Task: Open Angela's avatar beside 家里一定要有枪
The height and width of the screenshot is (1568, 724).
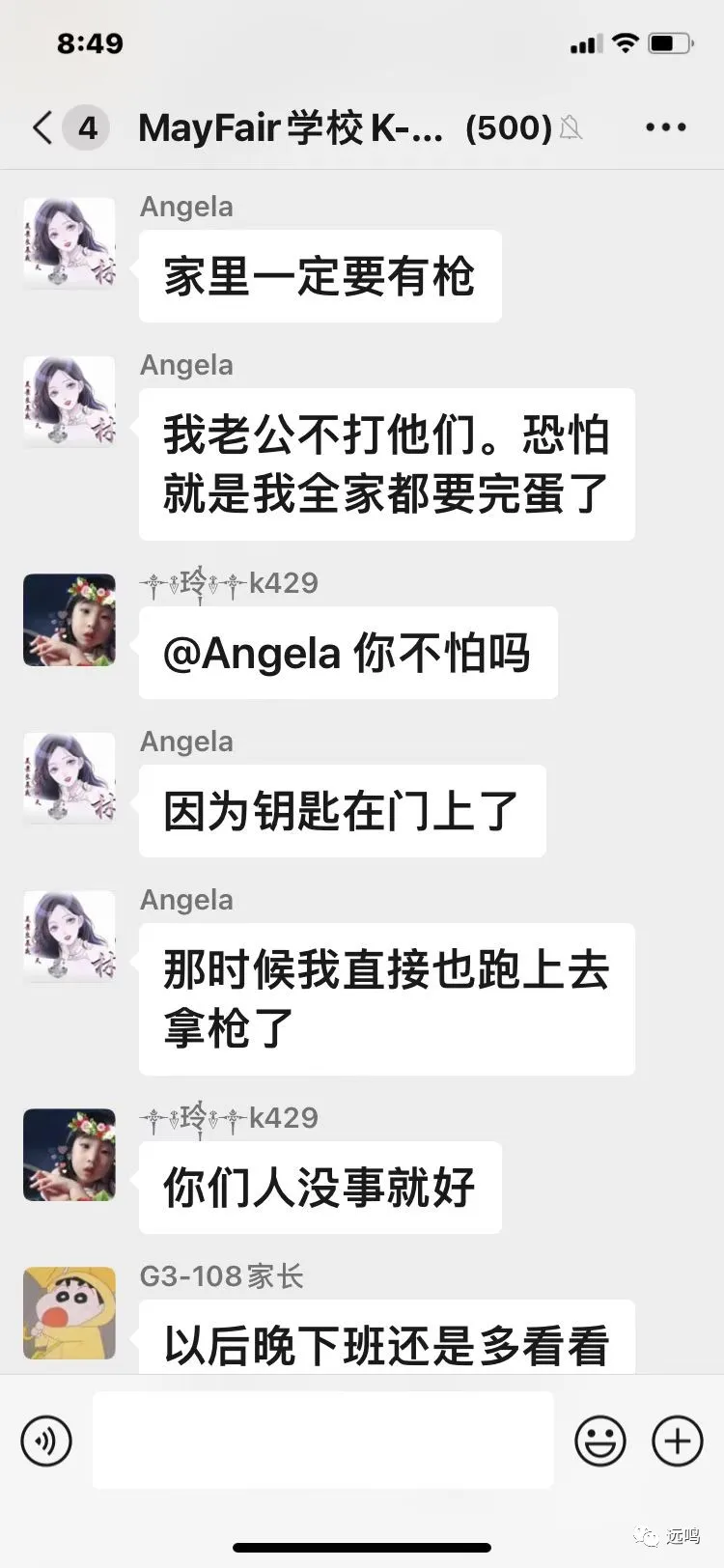Action: click(70, 243)
